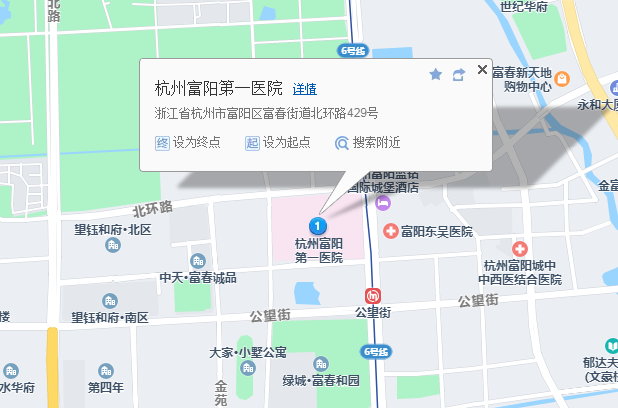This screenshot has width=618, height=408.
Task: Close the hospital info popup
Action: [x=483, y=70]
